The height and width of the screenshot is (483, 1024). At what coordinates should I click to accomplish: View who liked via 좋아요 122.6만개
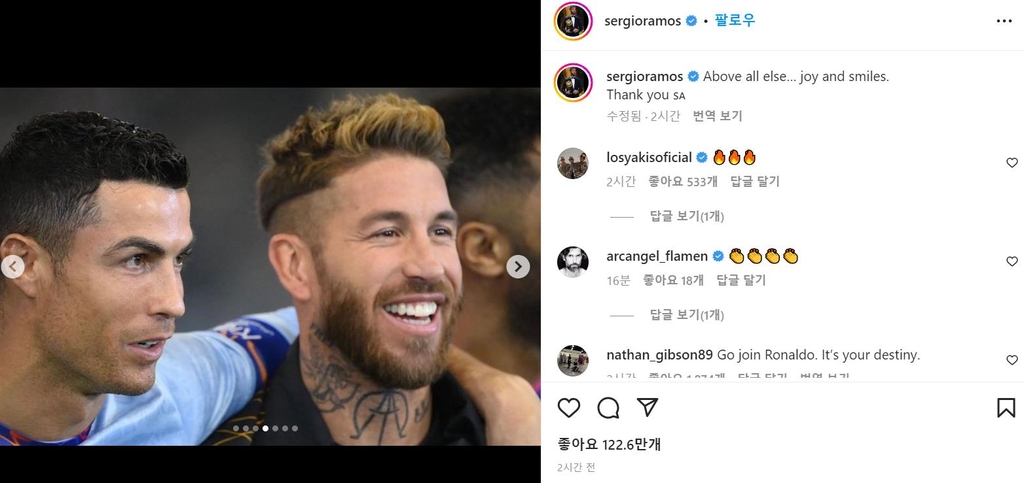(x=609, y=444)
